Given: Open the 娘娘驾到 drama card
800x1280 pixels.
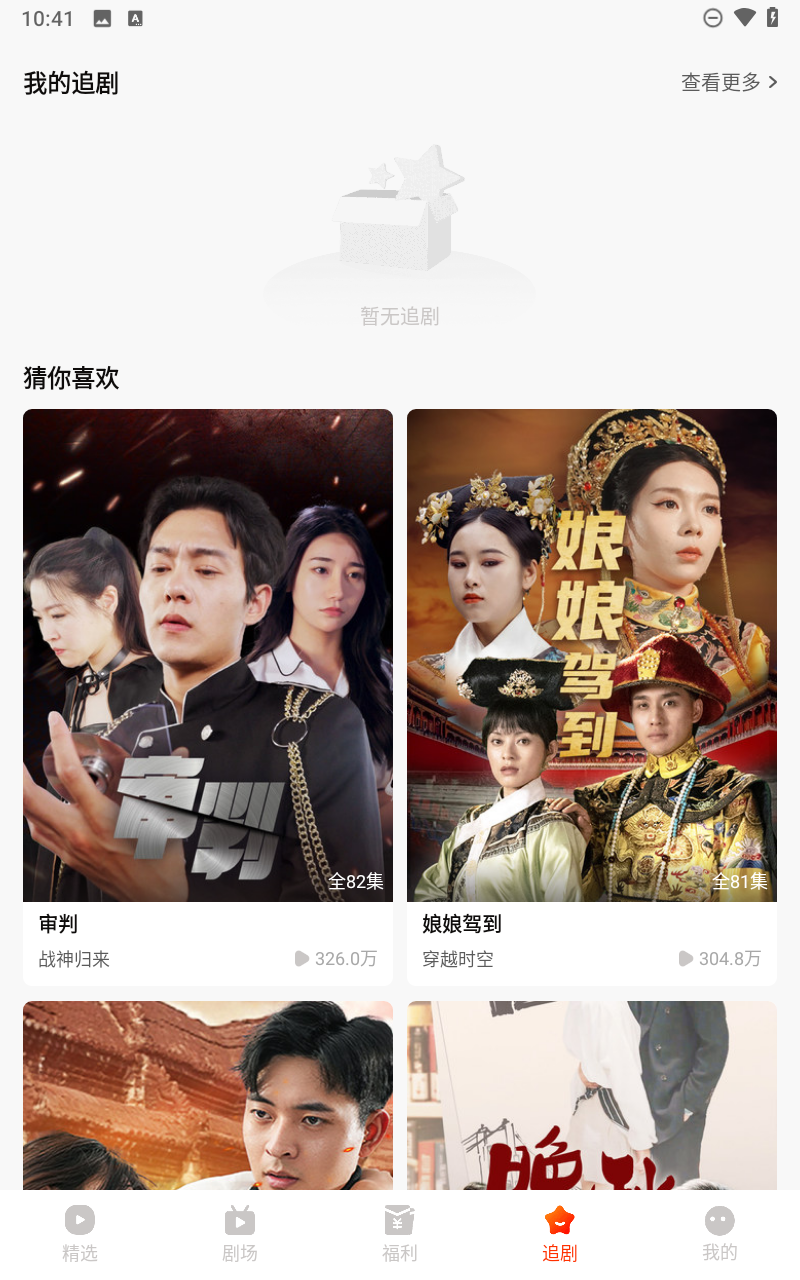Looking at the screenshot, I should (x=592, y=697).
